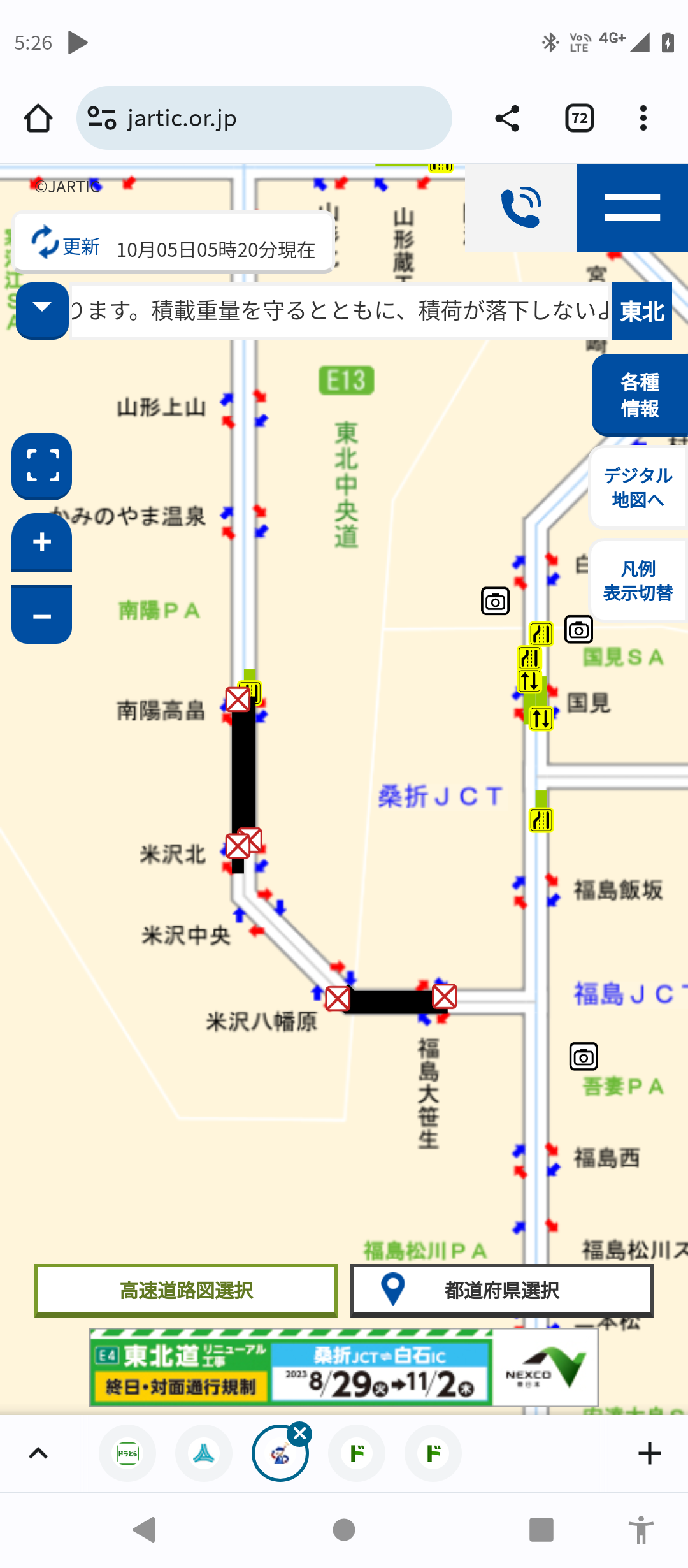Switch to デジタル地図へ

click(x=638, y=488)
